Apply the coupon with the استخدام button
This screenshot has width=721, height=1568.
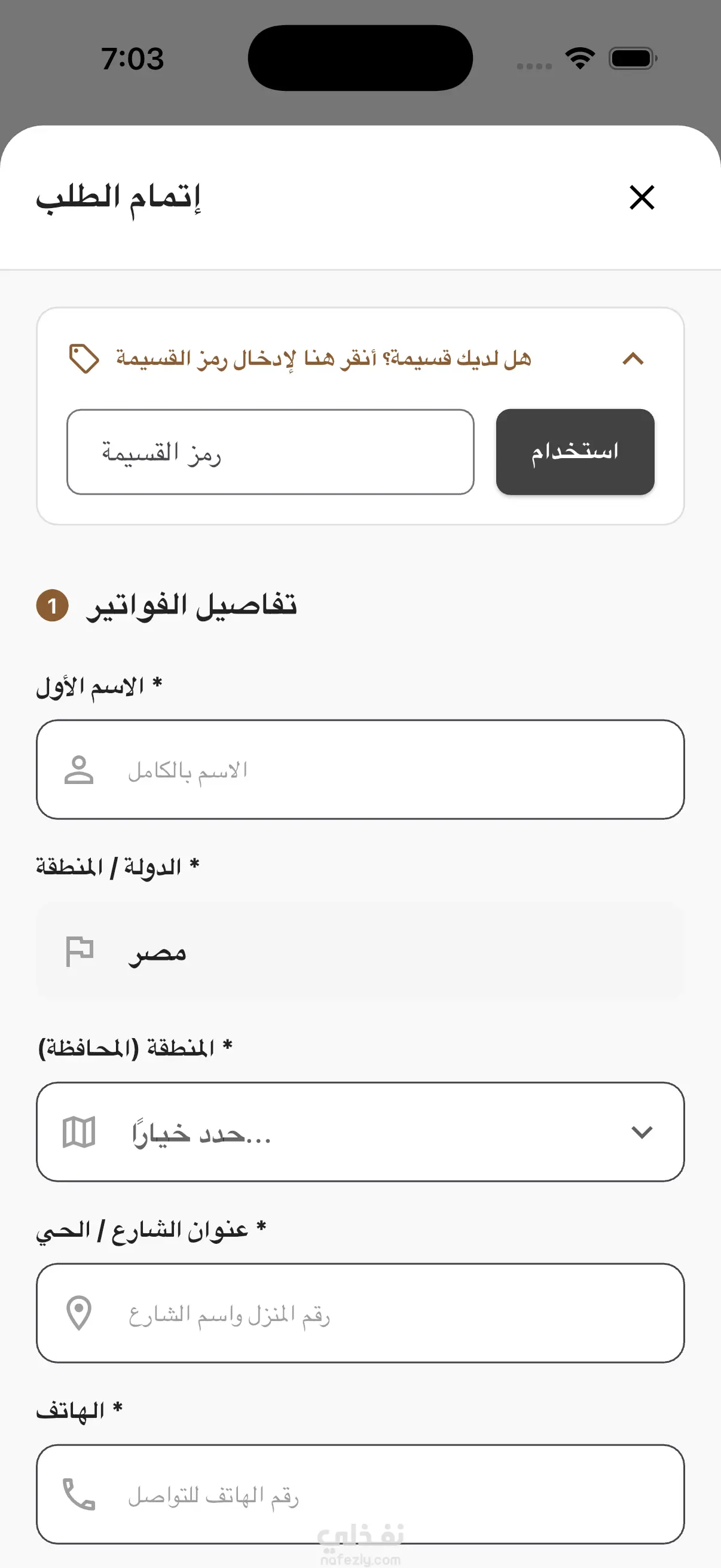click(575, 452)
